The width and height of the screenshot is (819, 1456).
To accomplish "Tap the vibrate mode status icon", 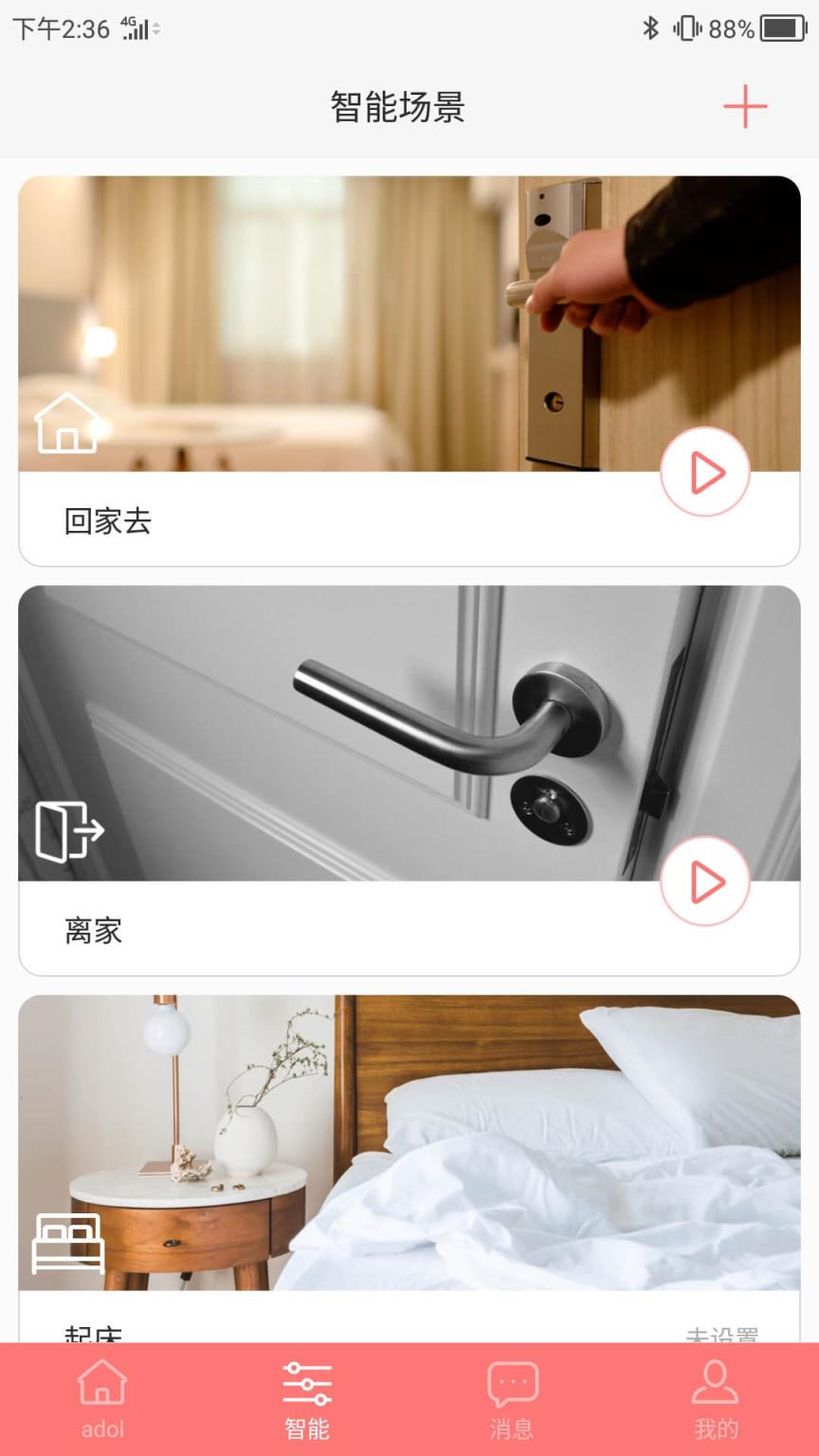I will (685, 28).
